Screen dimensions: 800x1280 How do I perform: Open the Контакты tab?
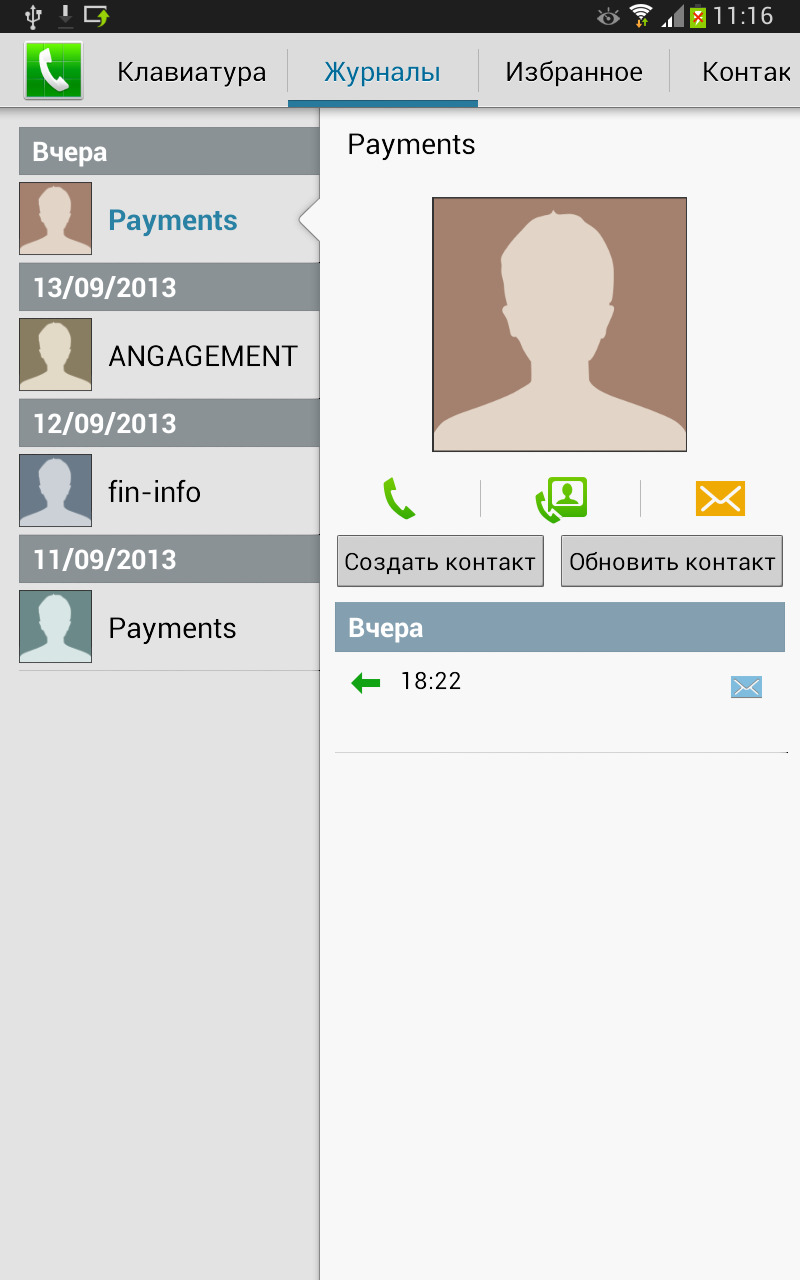point(745,72)
